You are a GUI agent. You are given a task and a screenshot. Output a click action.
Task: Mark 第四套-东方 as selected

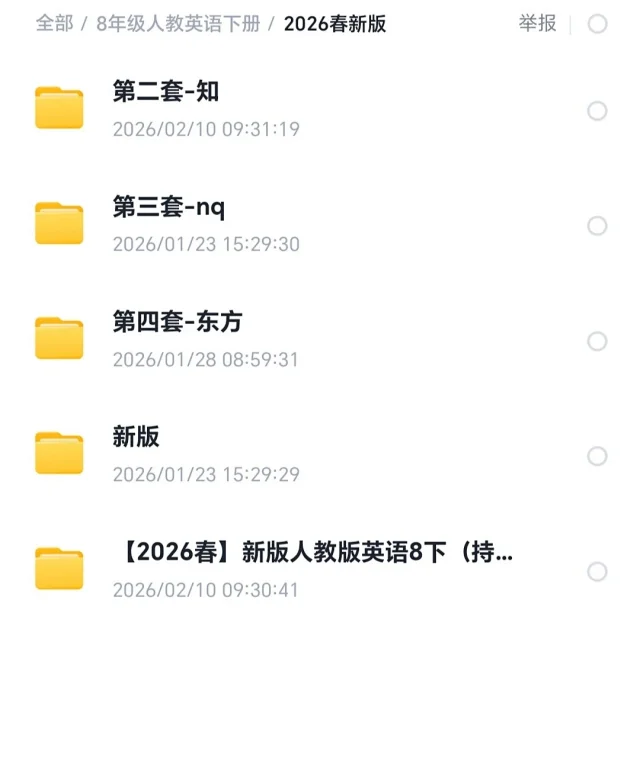[597, 342]
